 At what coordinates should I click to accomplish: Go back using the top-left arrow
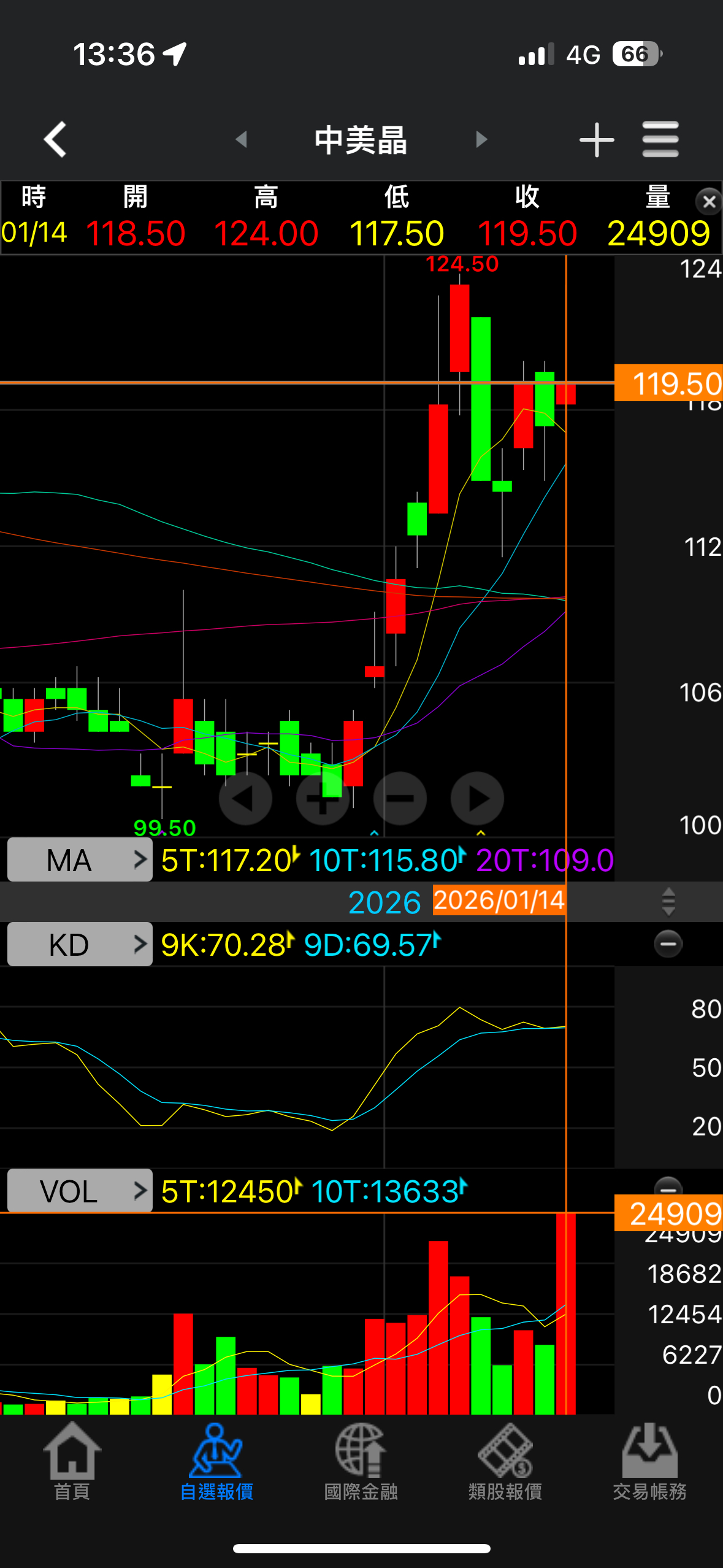tap(55, 139)
